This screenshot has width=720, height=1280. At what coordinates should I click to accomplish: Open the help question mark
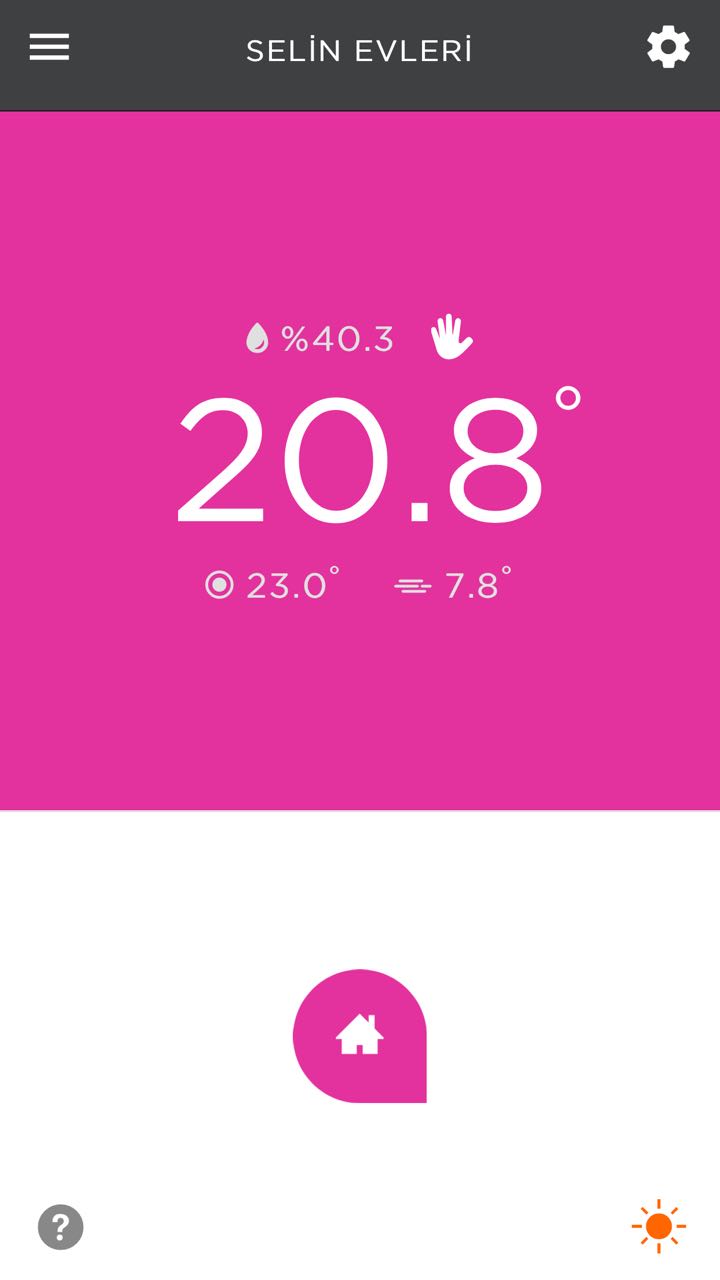coord(60,1226)
